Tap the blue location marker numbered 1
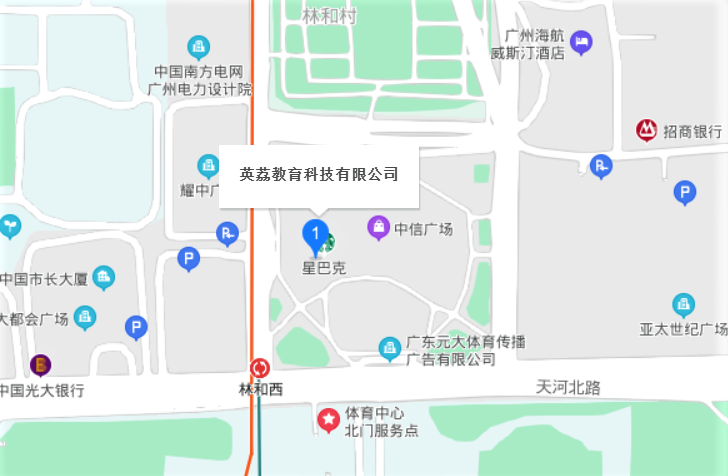 coord(314,238)
